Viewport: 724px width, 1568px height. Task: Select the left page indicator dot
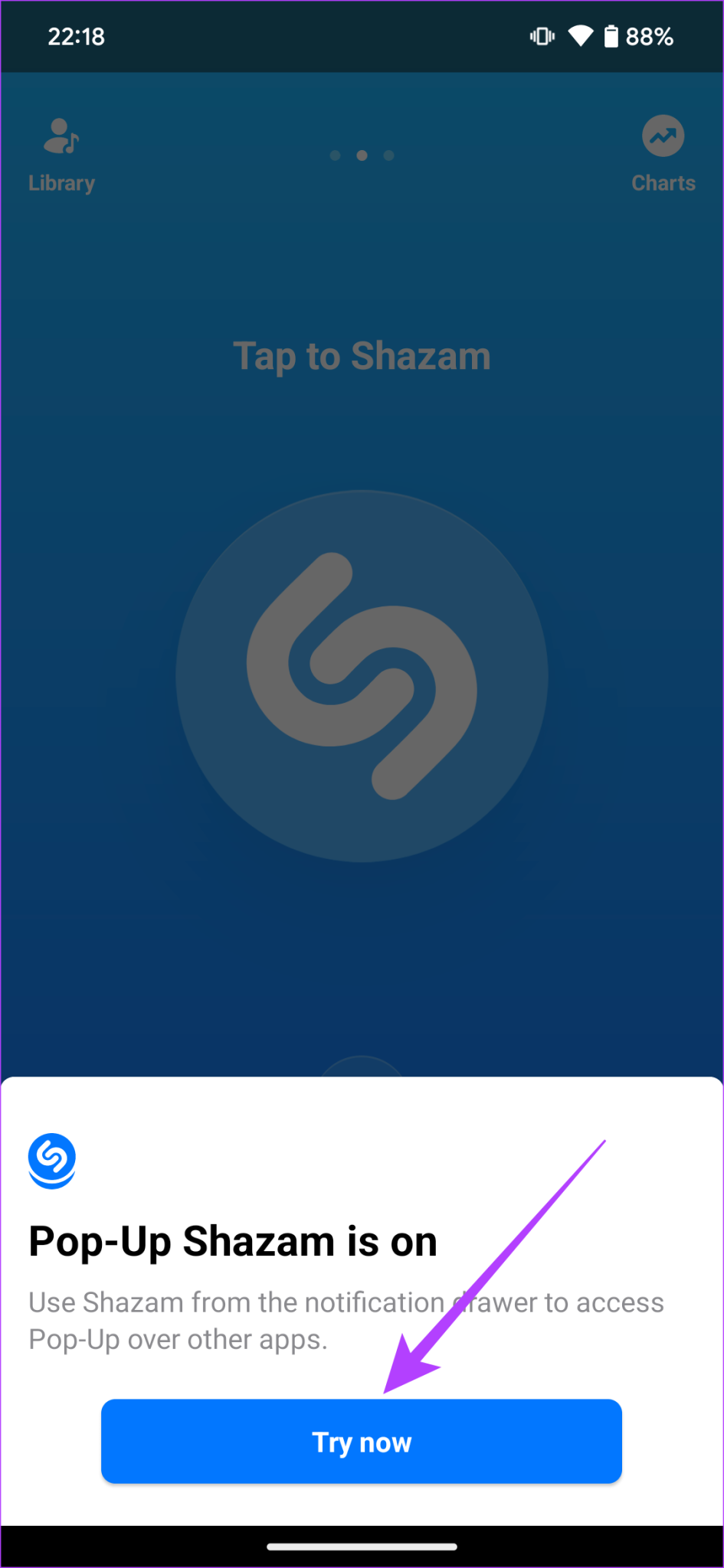(x=335, y=155)
